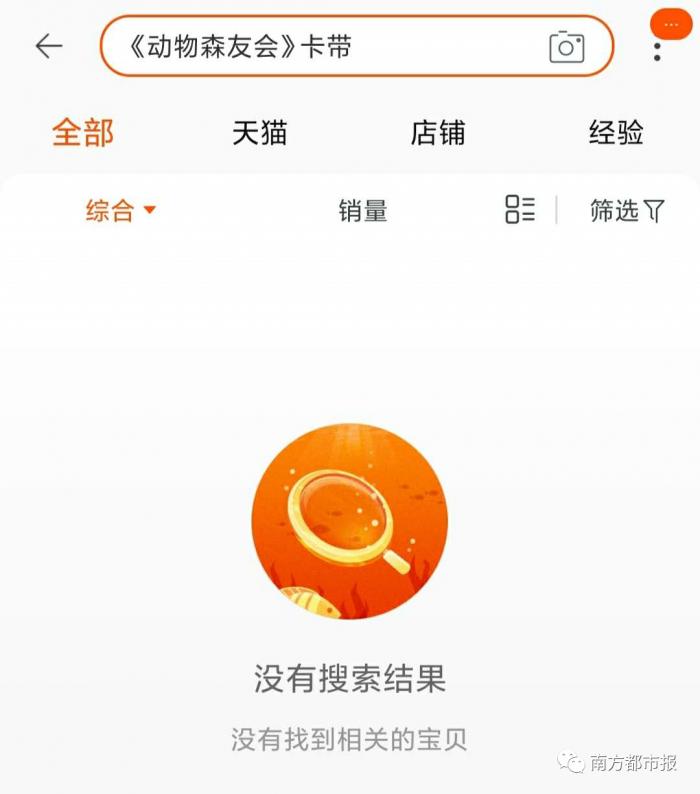Switch to the 经验 tab

click(616, 133)
